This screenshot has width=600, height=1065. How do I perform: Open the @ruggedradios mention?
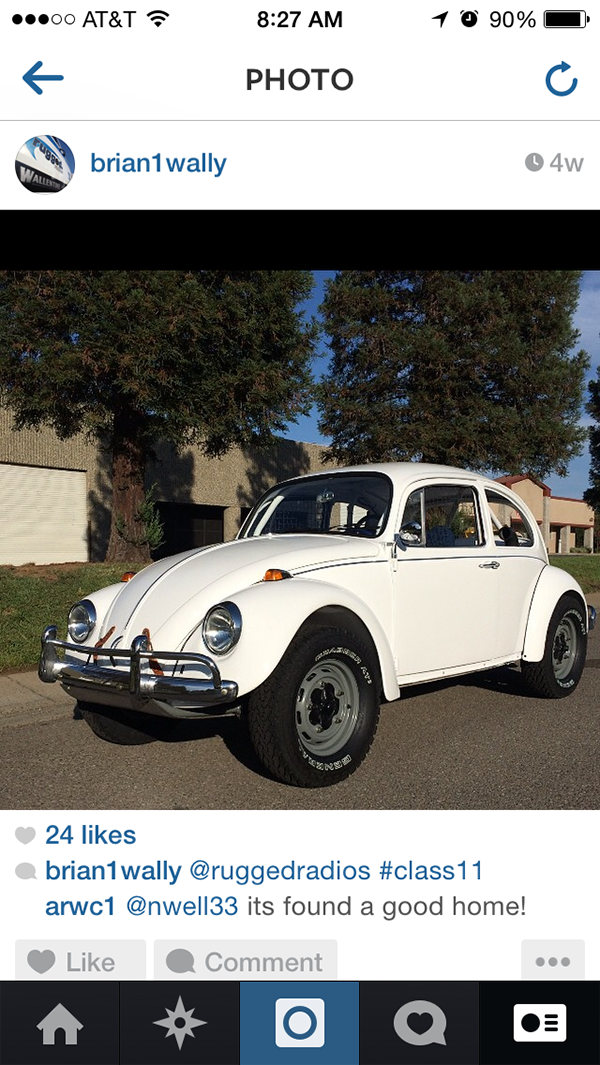click(x=279, y=871)
